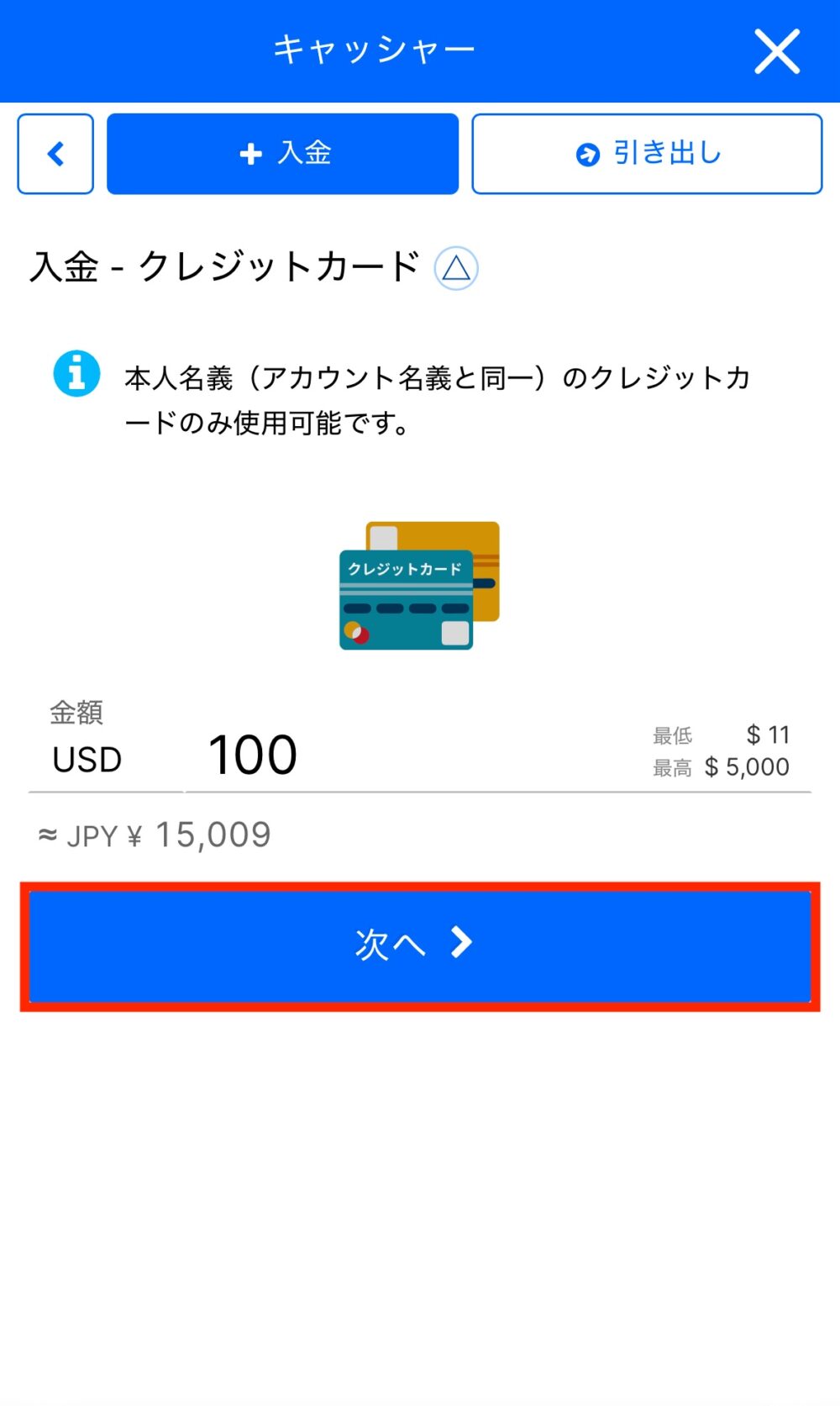Go back with the left chevron button
The image size is (840, 1406).
[55, 154]
